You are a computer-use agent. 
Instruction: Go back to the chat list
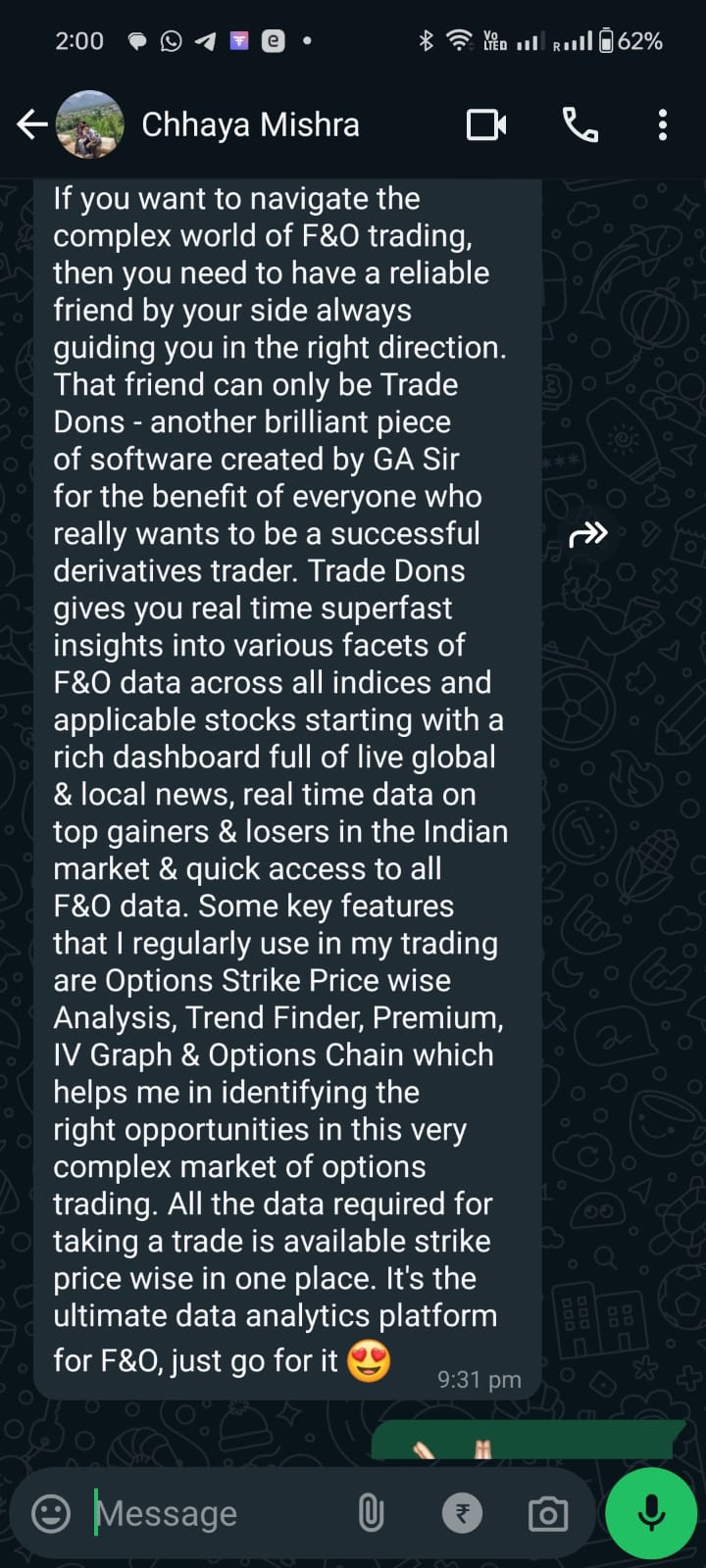click(31, 124)
